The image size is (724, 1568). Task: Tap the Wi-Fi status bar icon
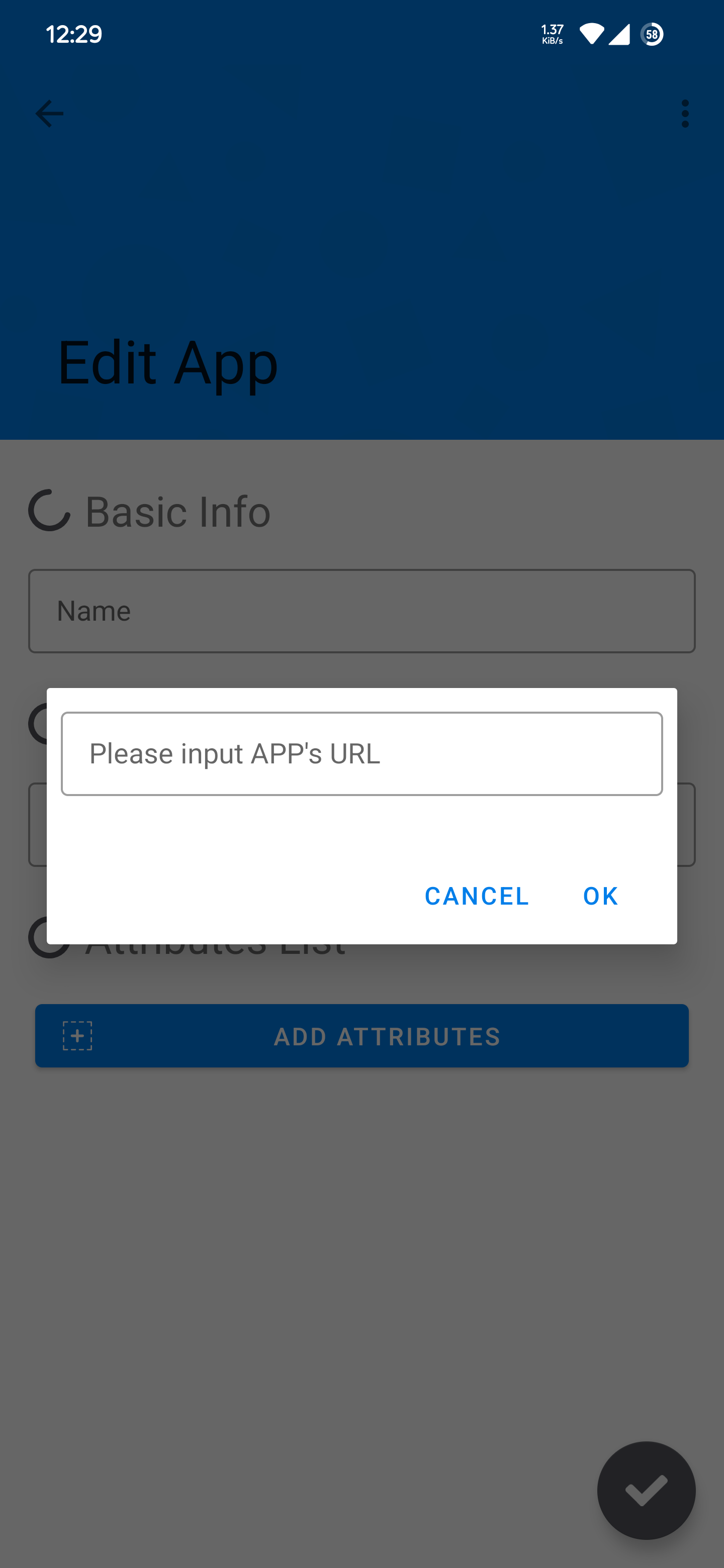tap(591, 35)
